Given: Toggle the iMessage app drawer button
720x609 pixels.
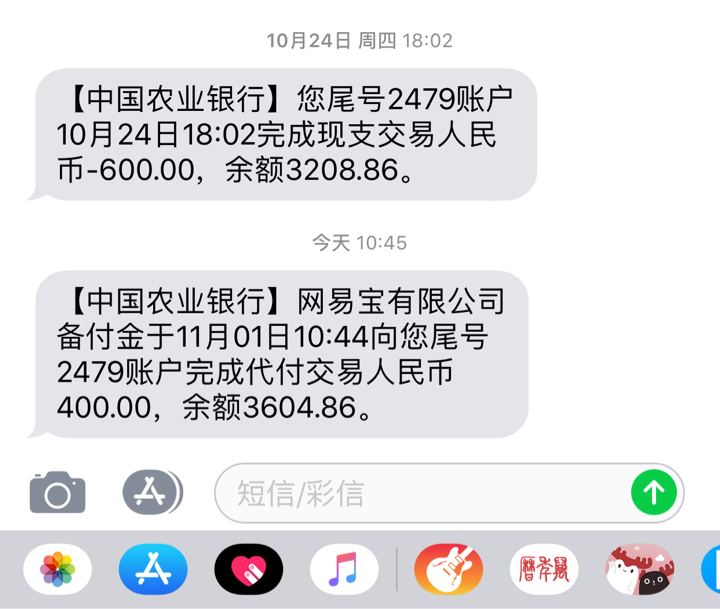Looking at the screenshot, I should [152, 491].
